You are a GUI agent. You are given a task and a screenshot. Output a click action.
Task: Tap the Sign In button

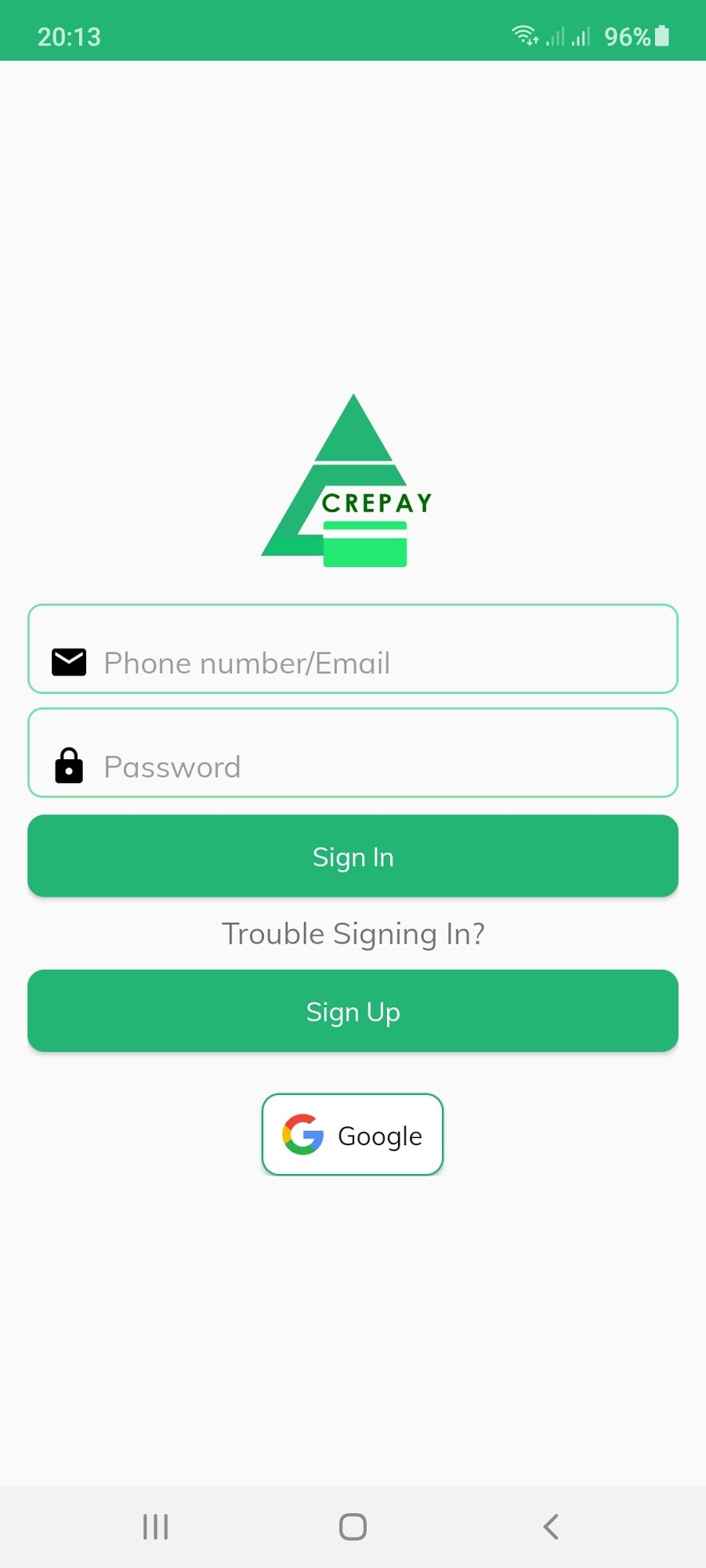coord(353,857)
